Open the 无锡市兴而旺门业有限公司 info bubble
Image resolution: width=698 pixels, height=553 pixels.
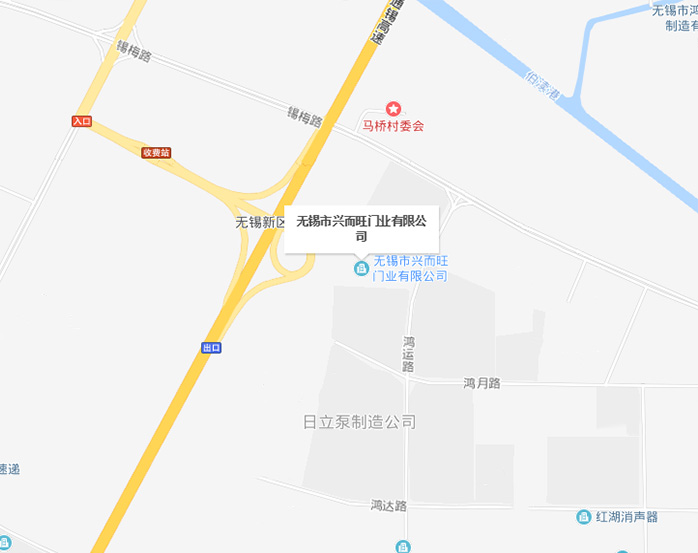click(x=361, y=228)
